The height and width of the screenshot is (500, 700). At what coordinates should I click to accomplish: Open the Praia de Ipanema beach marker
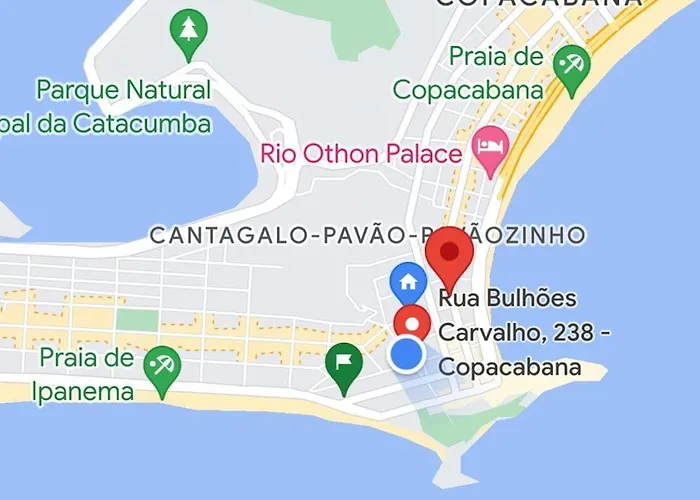click(159, 364)
